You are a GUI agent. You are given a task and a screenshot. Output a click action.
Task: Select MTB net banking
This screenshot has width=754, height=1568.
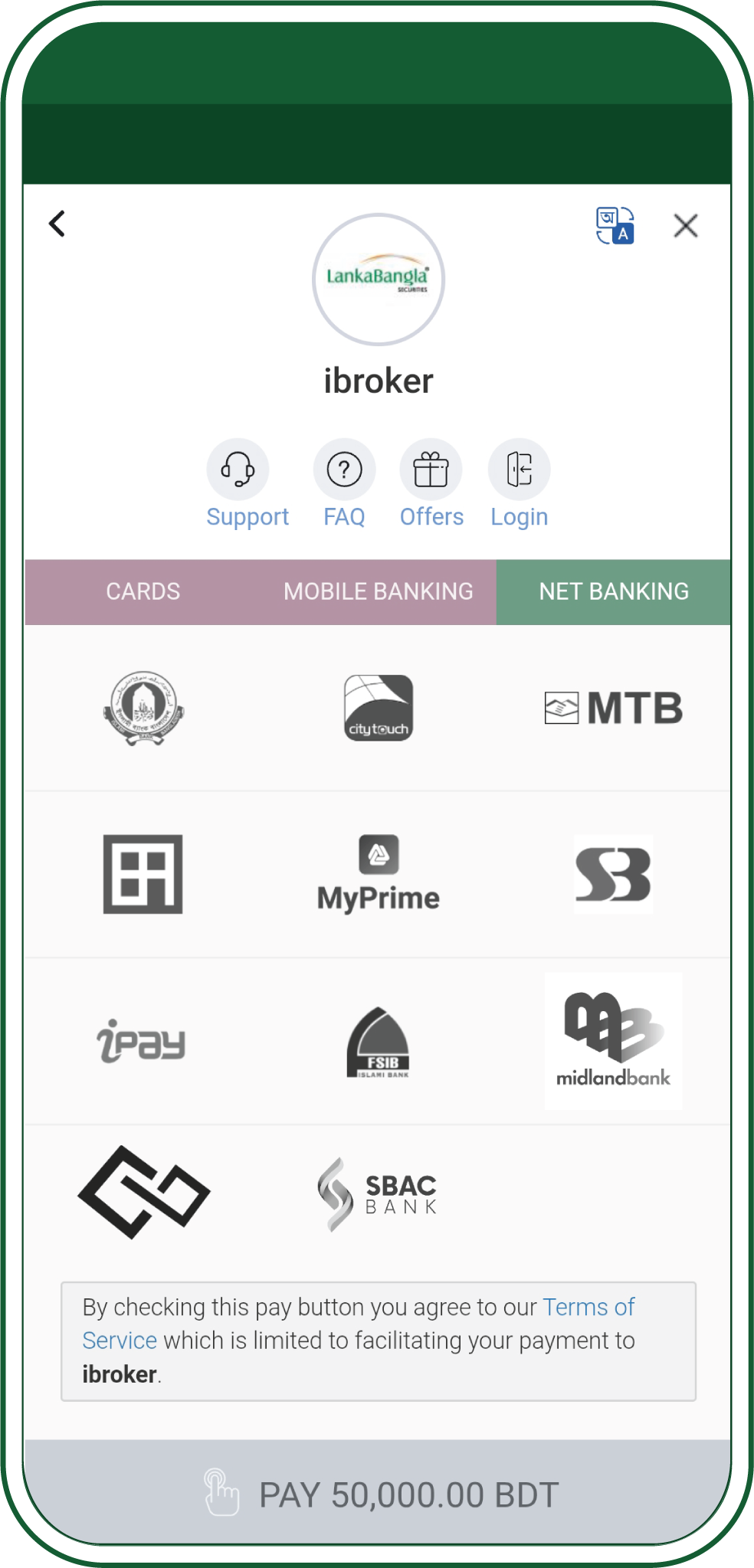pos(613,708)
